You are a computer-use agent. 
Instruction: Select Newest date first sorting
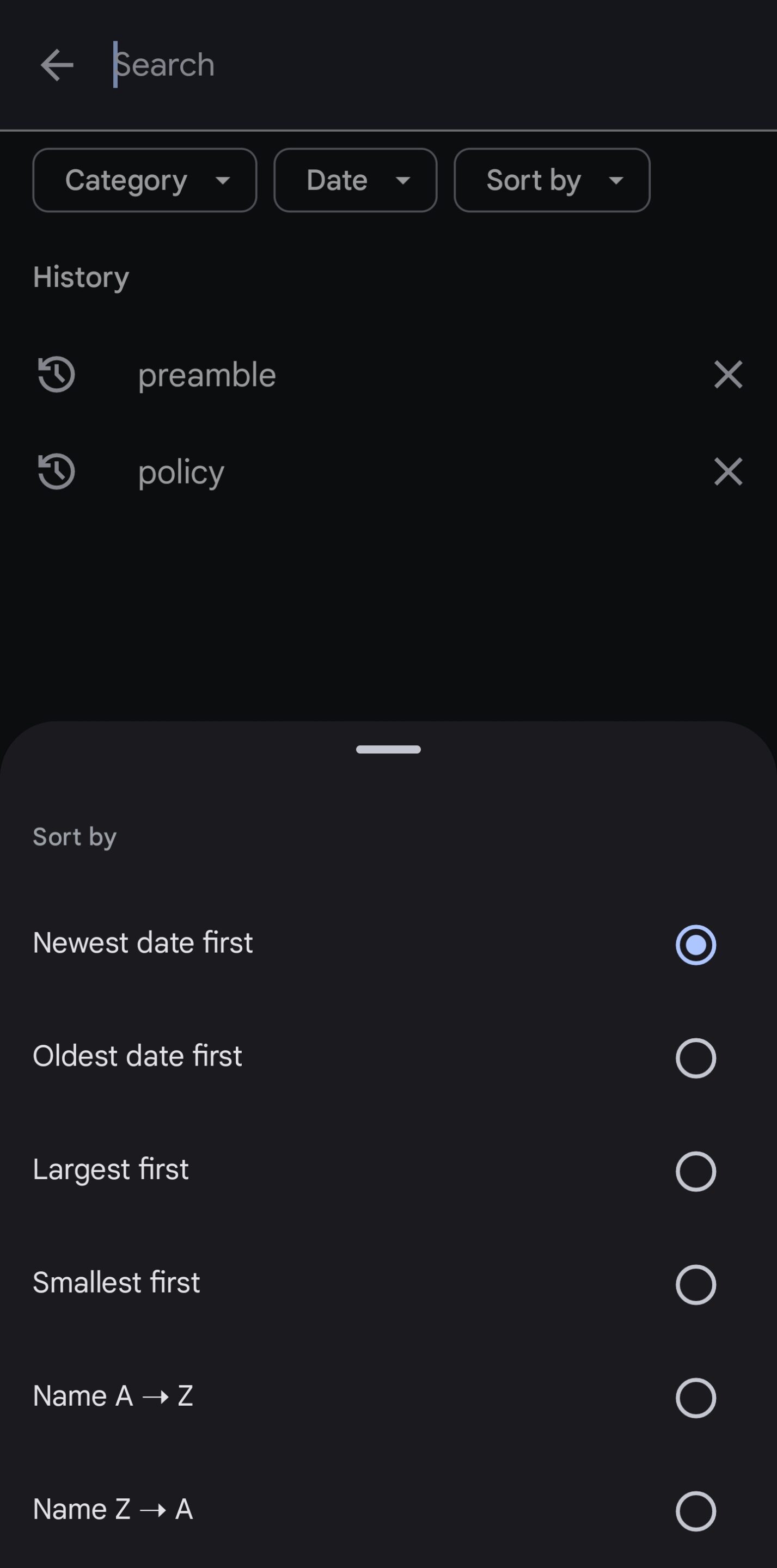click(695, 945)
